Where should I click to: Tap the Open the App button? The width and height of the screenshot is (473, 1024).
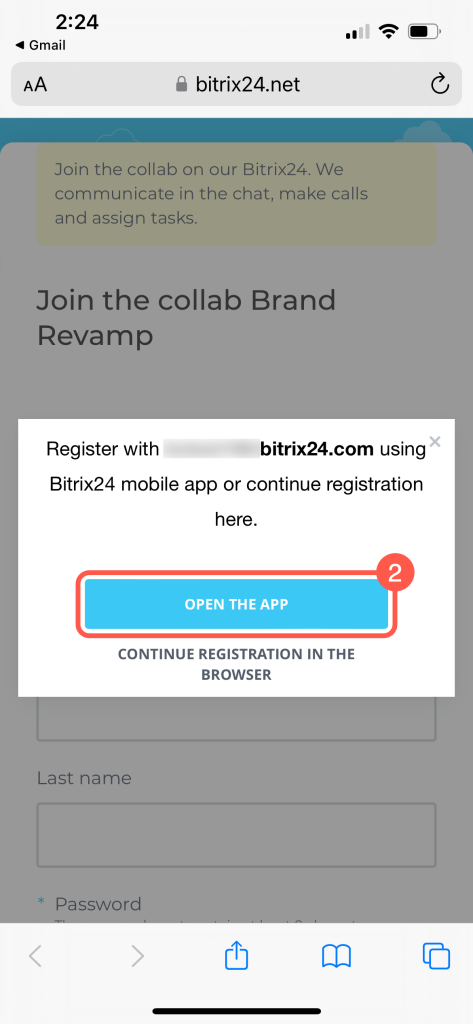(x=236, y=604)
